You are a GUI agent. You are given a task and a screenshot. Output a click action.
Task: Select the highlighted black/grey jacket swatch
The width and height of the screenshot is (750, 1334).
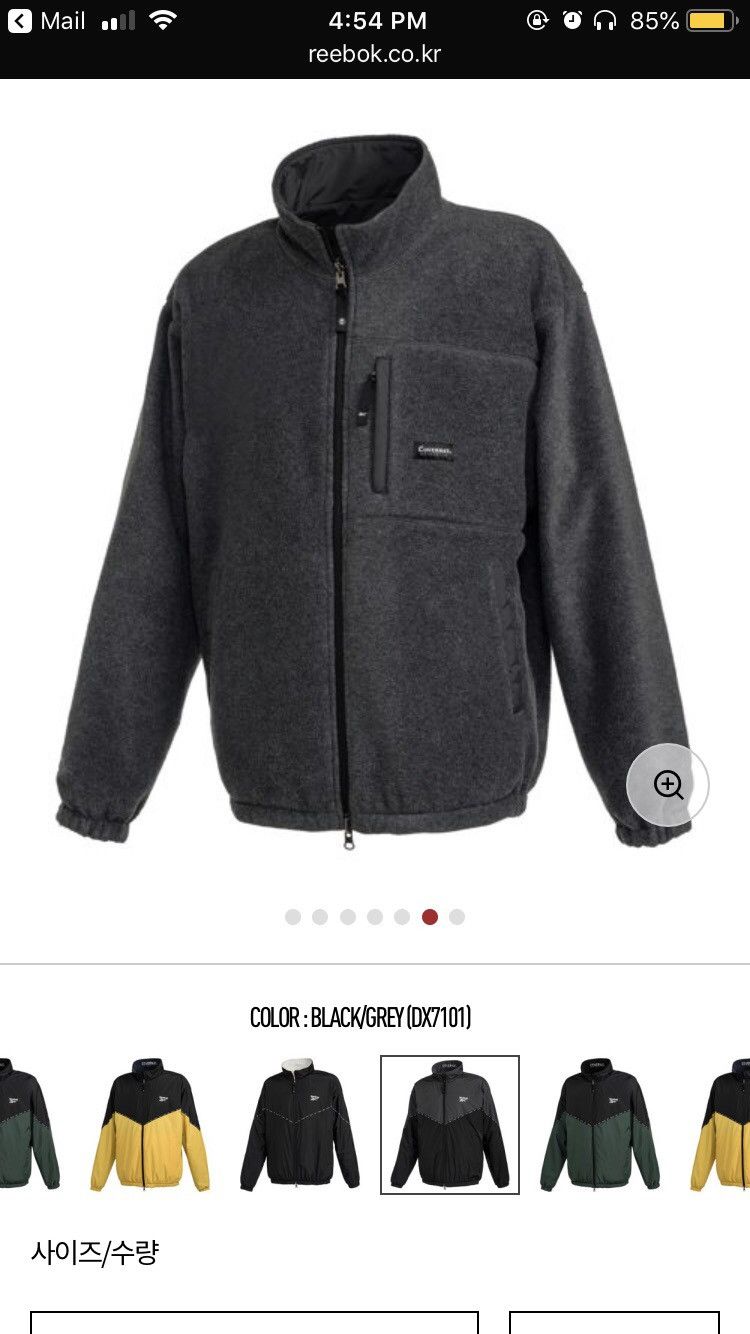(x=450, y=1125)
